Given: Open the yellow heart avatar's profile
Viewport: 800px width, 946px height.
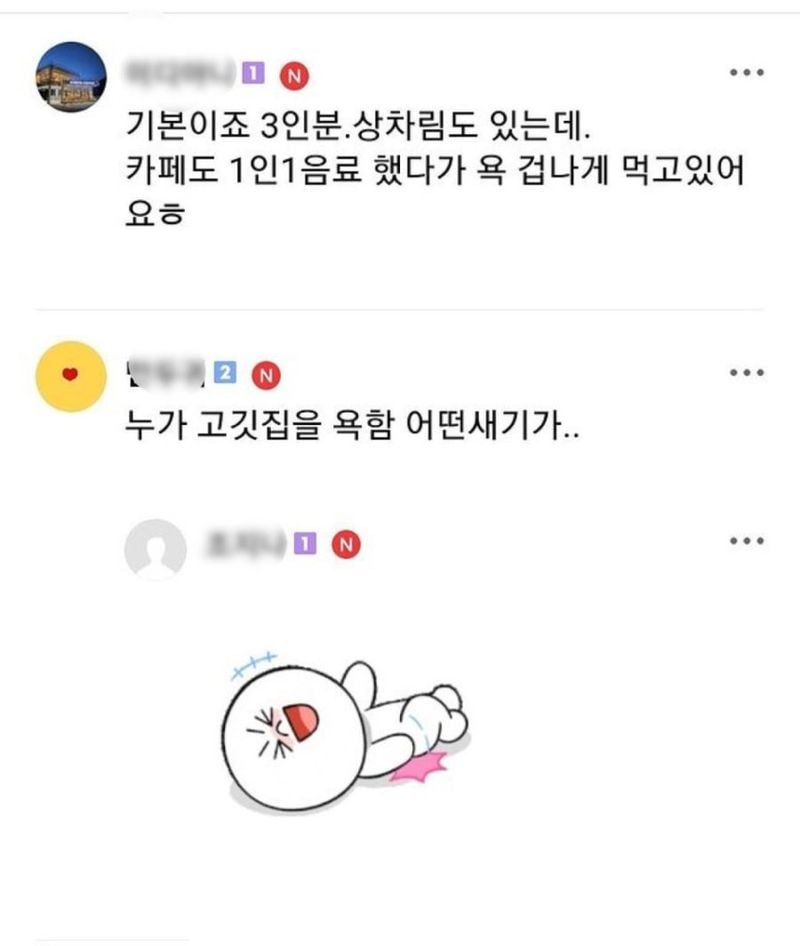Looking at the screenshot, I should tap(68, 375).
